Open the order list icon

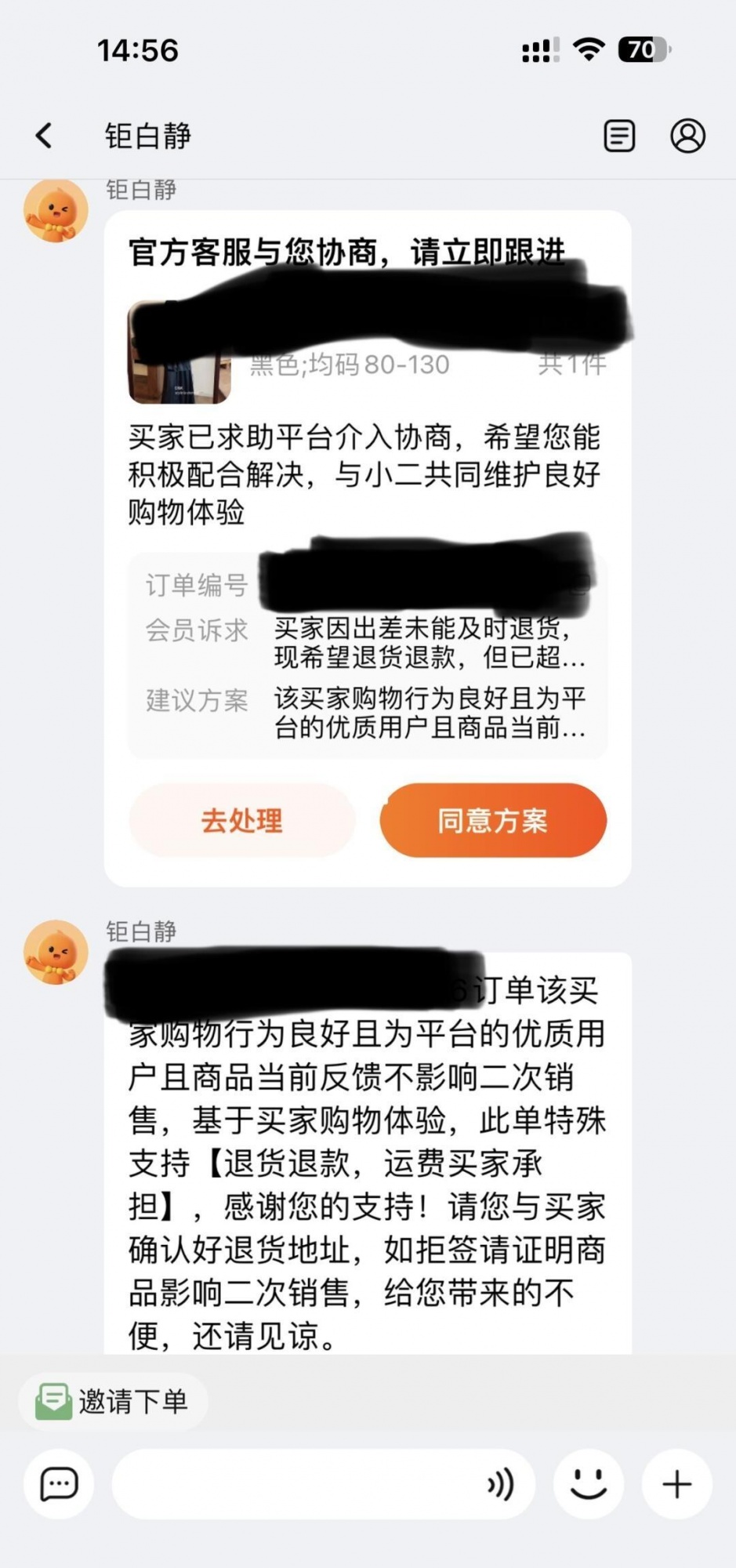619,136
